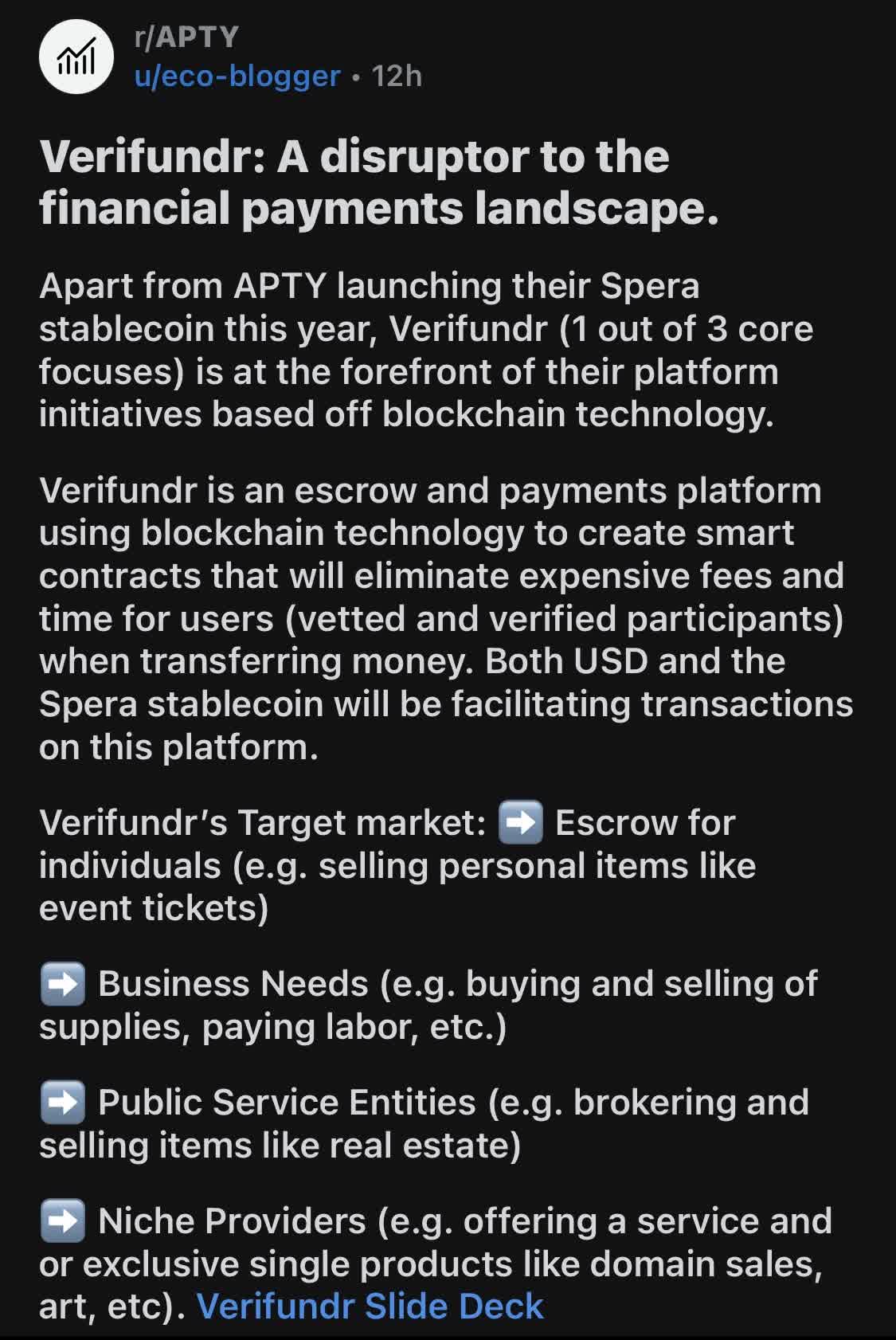The image size is (896, 1340).
Task: Open the Verifundr Slide Deck link
Action: point(370,1307)
